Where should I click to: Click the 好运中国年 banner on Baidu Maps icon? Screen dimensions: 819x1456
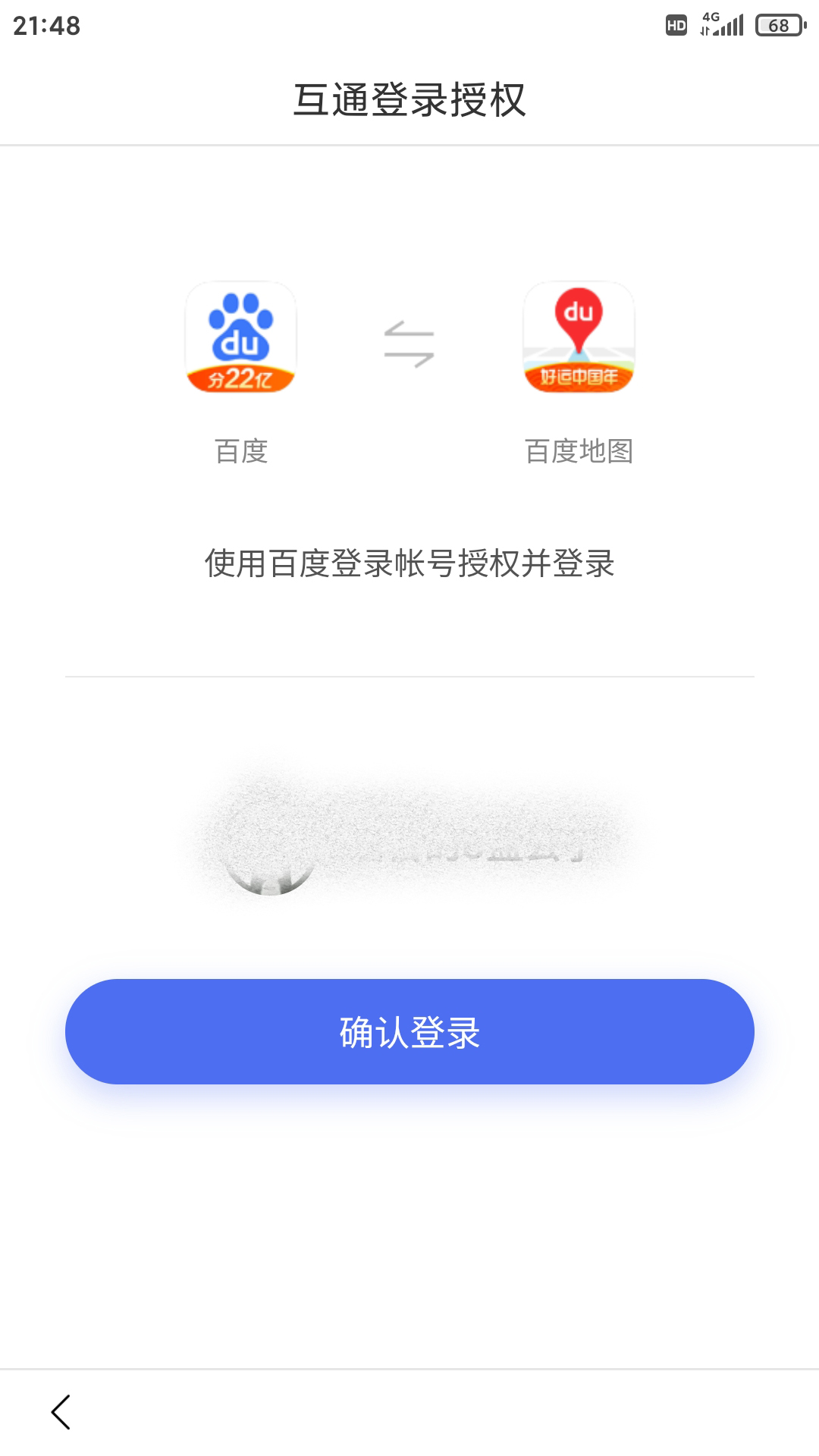tap(578, 378)
